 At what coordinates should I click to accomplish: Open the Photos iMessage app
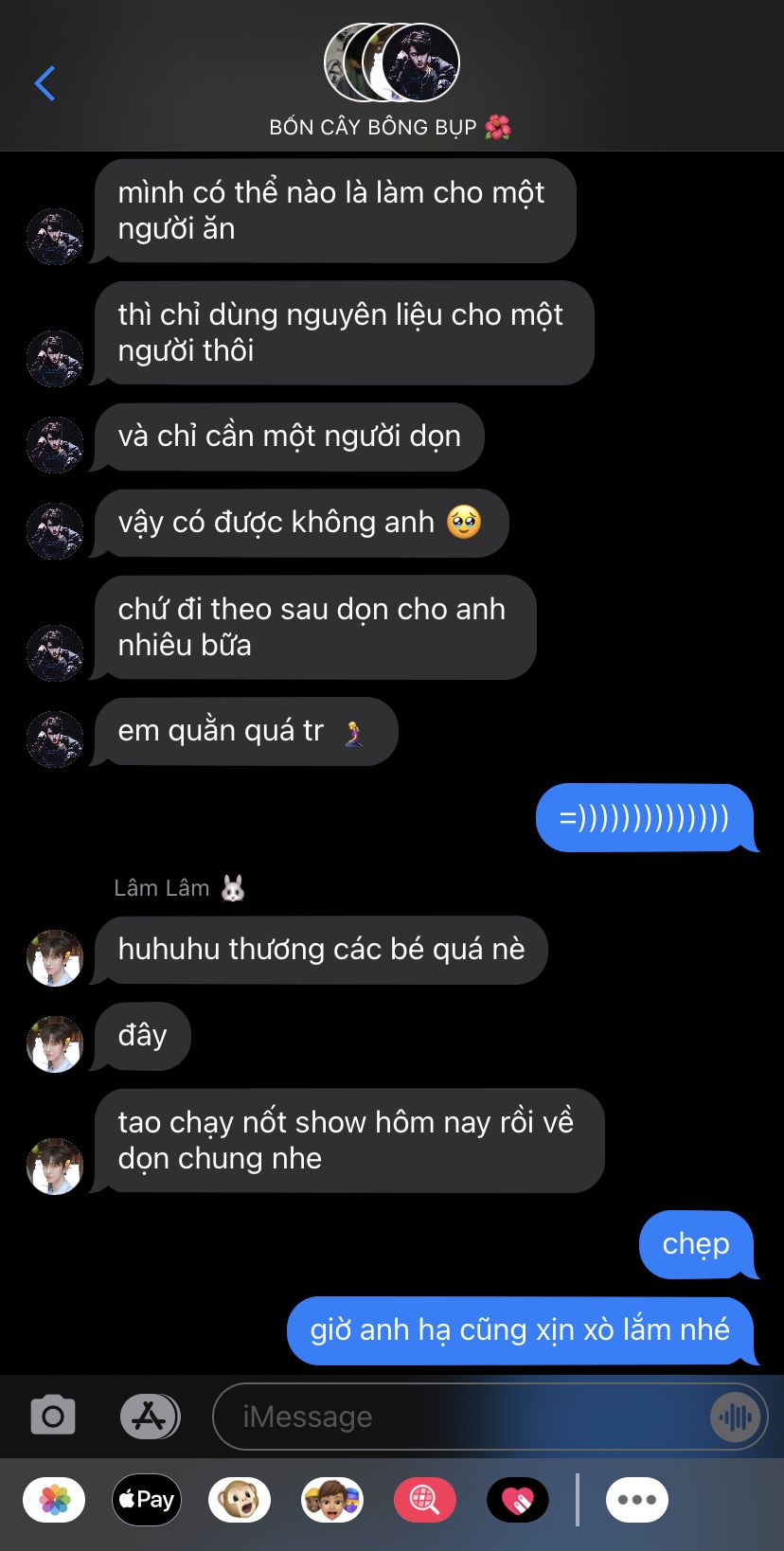(54, 1500)
